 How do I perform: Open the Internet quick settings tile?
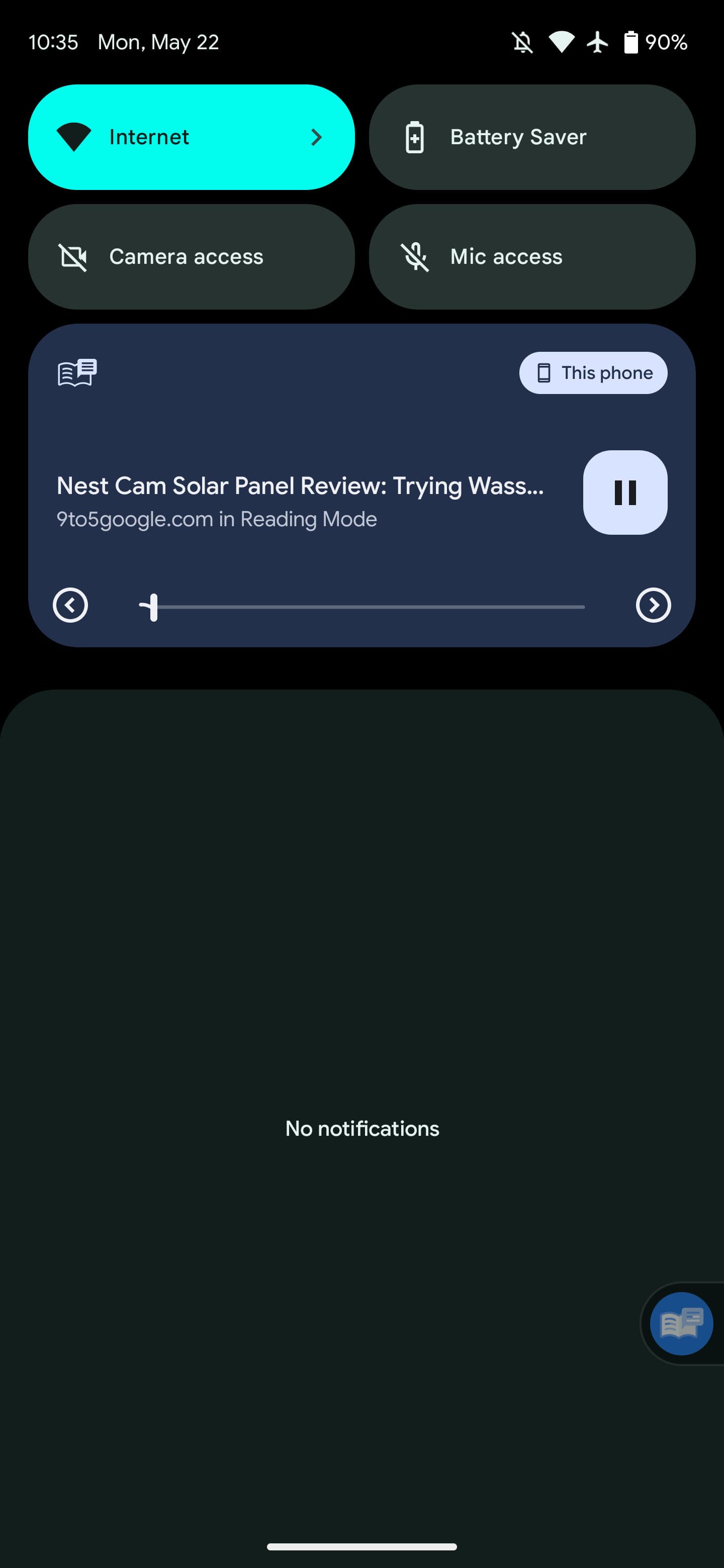pos(191,137)
